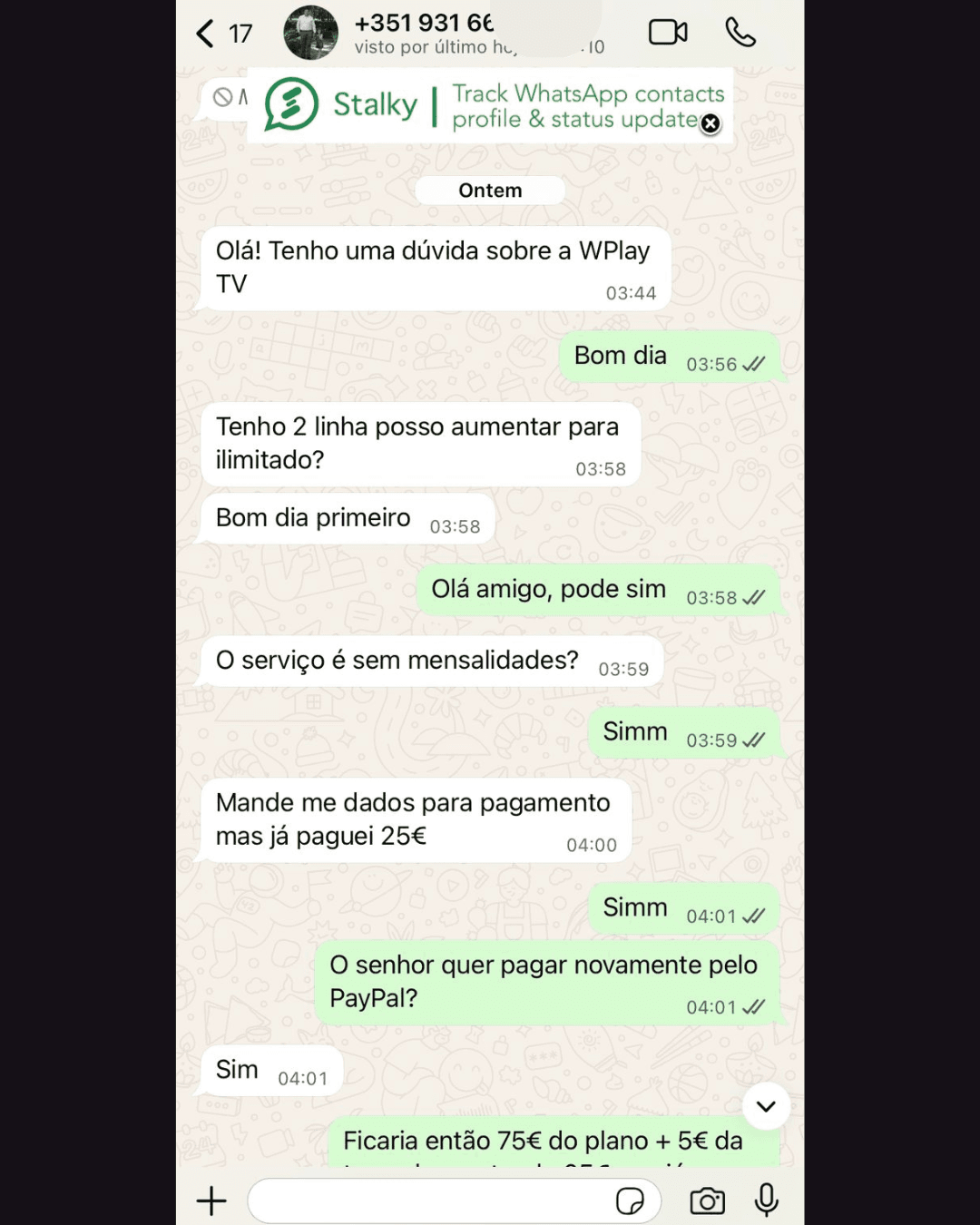Focus the message text field
The image size is (980, 1225).
[x=426, y=1201]
